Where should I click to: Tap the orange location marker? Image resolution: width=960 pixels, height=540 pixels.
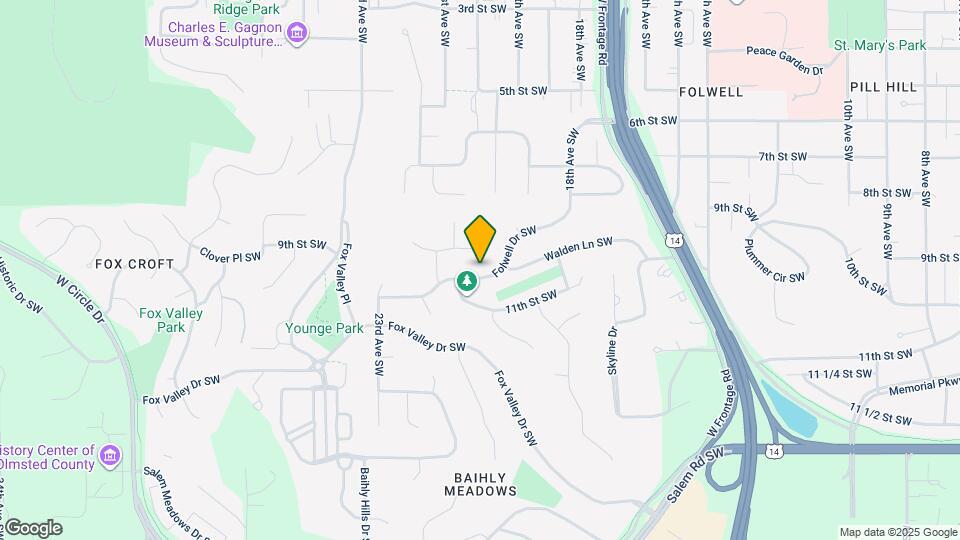[480, 239]
